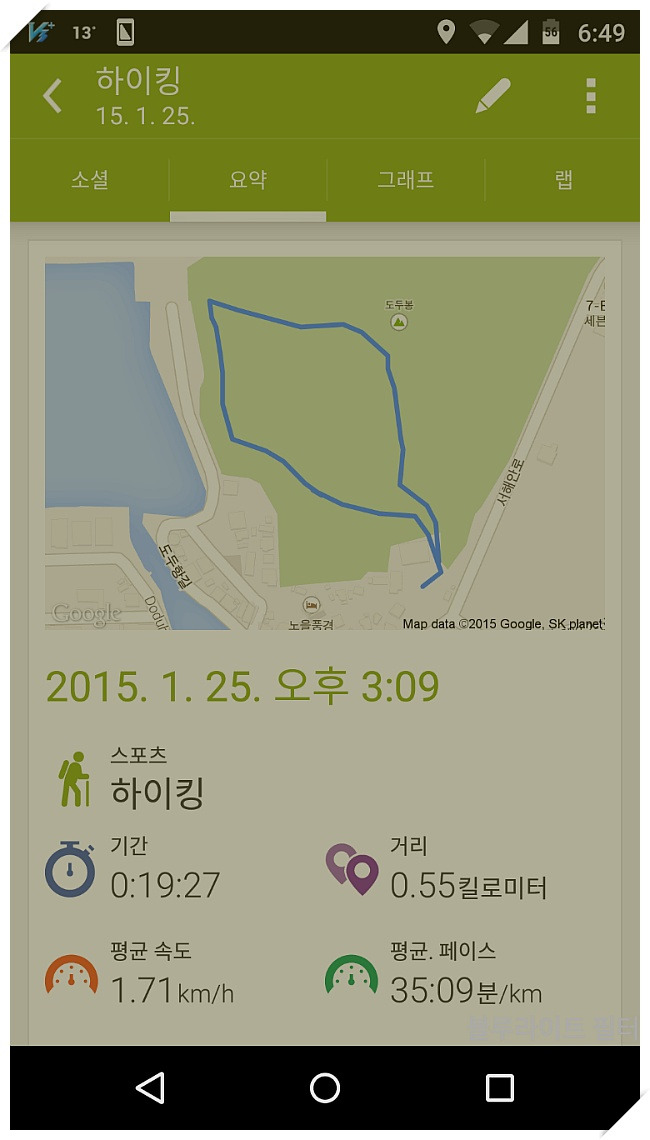This screenshot has width=650, height=1140.
Task: Edit this hiking workout with the pencil
Action: (493, 96)
